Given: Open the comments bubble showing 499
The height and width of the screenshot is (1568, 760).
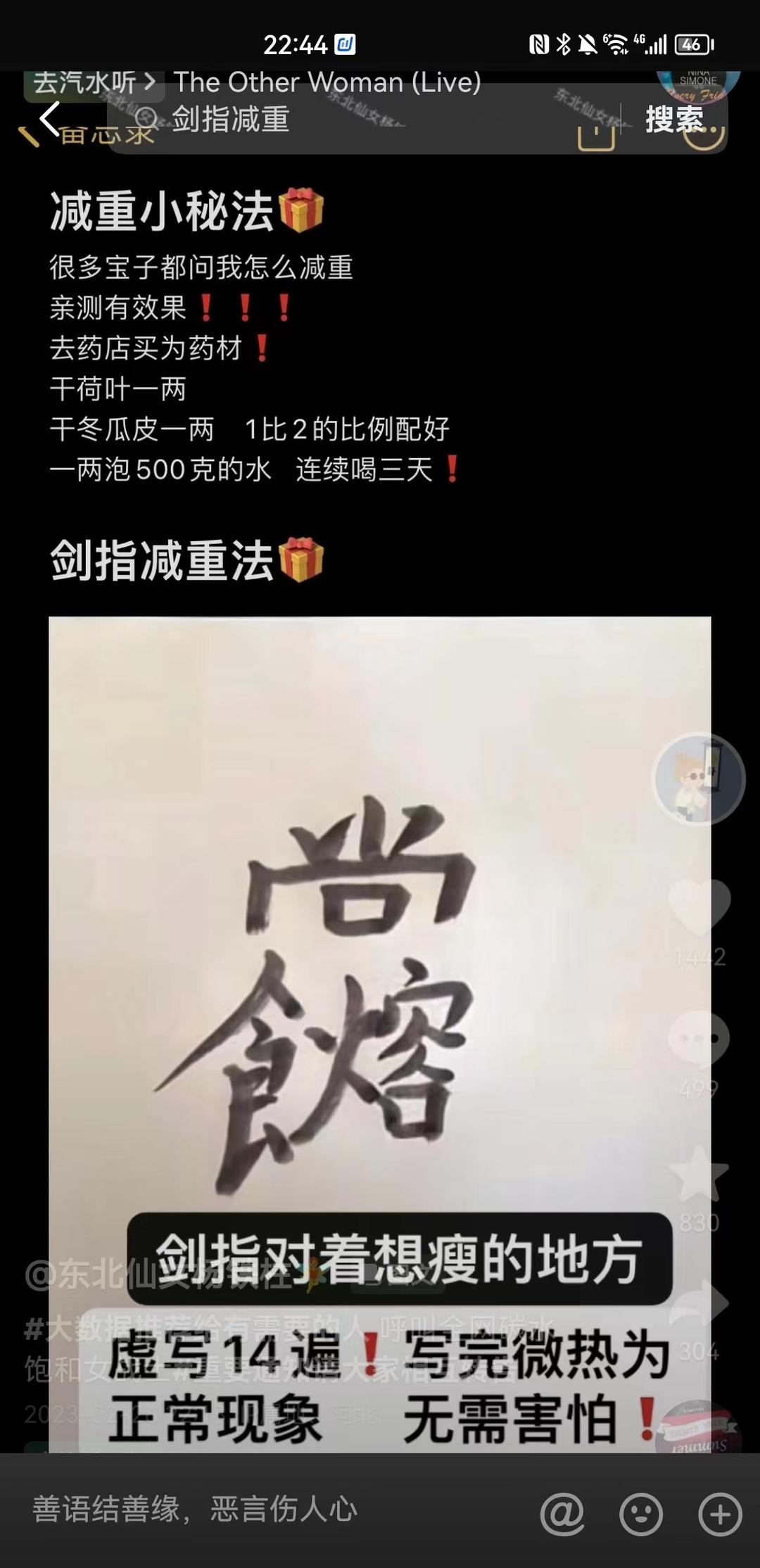Looking at the screenshot, I should click(699, 1037).
